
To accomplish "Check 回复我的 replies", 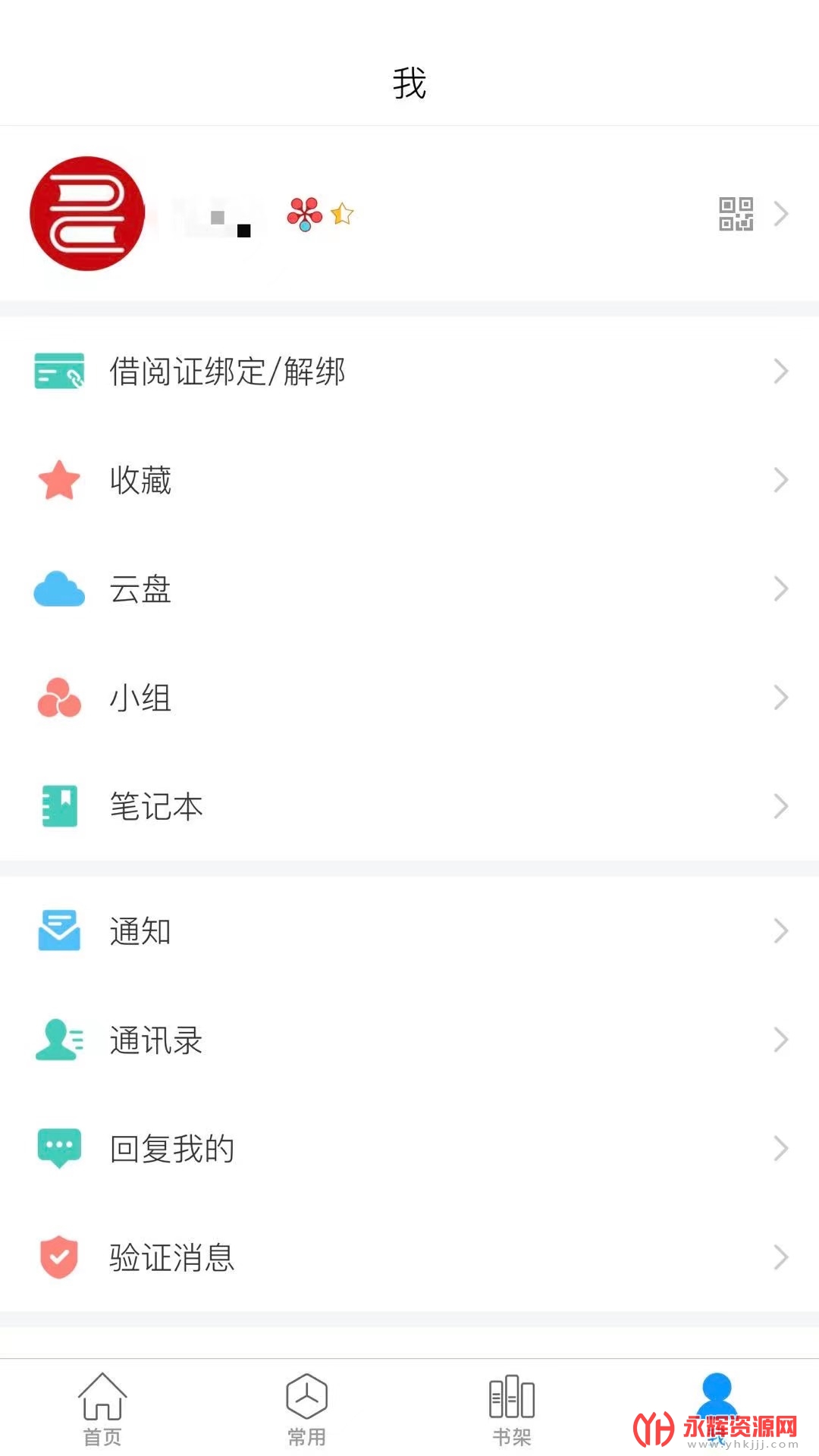I will point(409,1149).
